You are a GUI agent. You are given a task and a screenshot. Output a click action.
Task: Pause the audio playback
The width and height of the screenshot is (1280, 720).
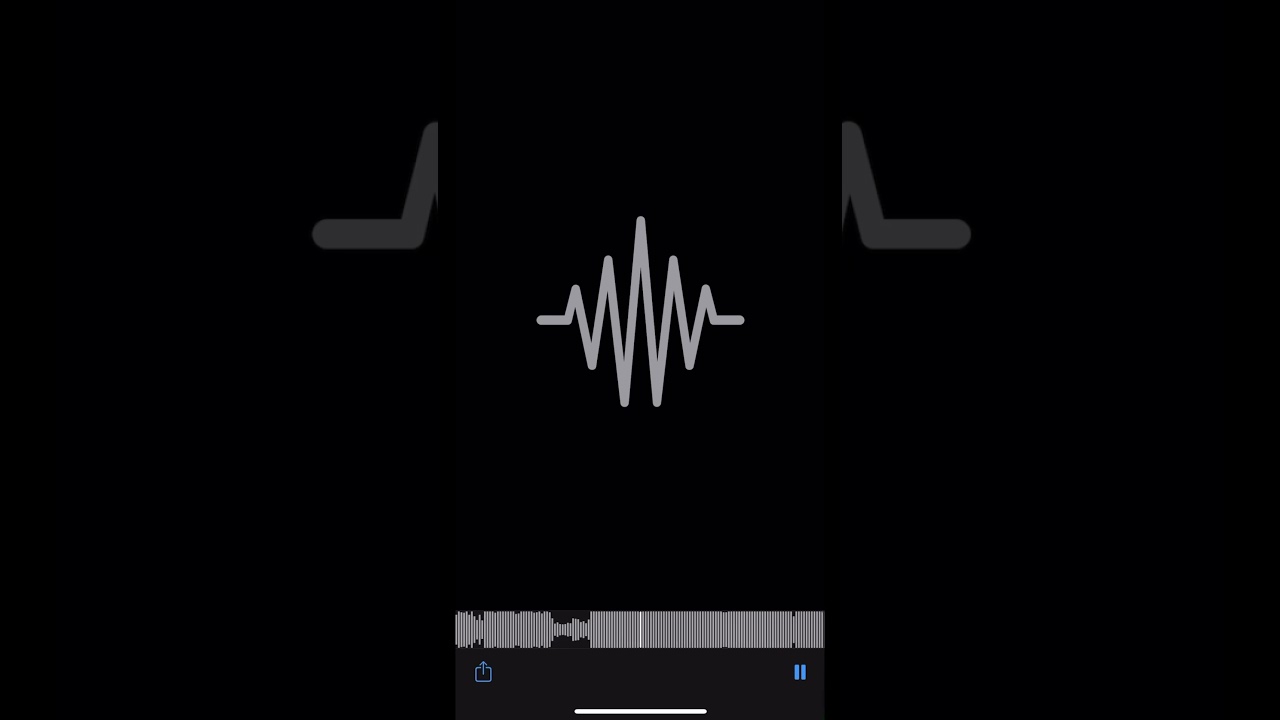[x=799, y=672]
